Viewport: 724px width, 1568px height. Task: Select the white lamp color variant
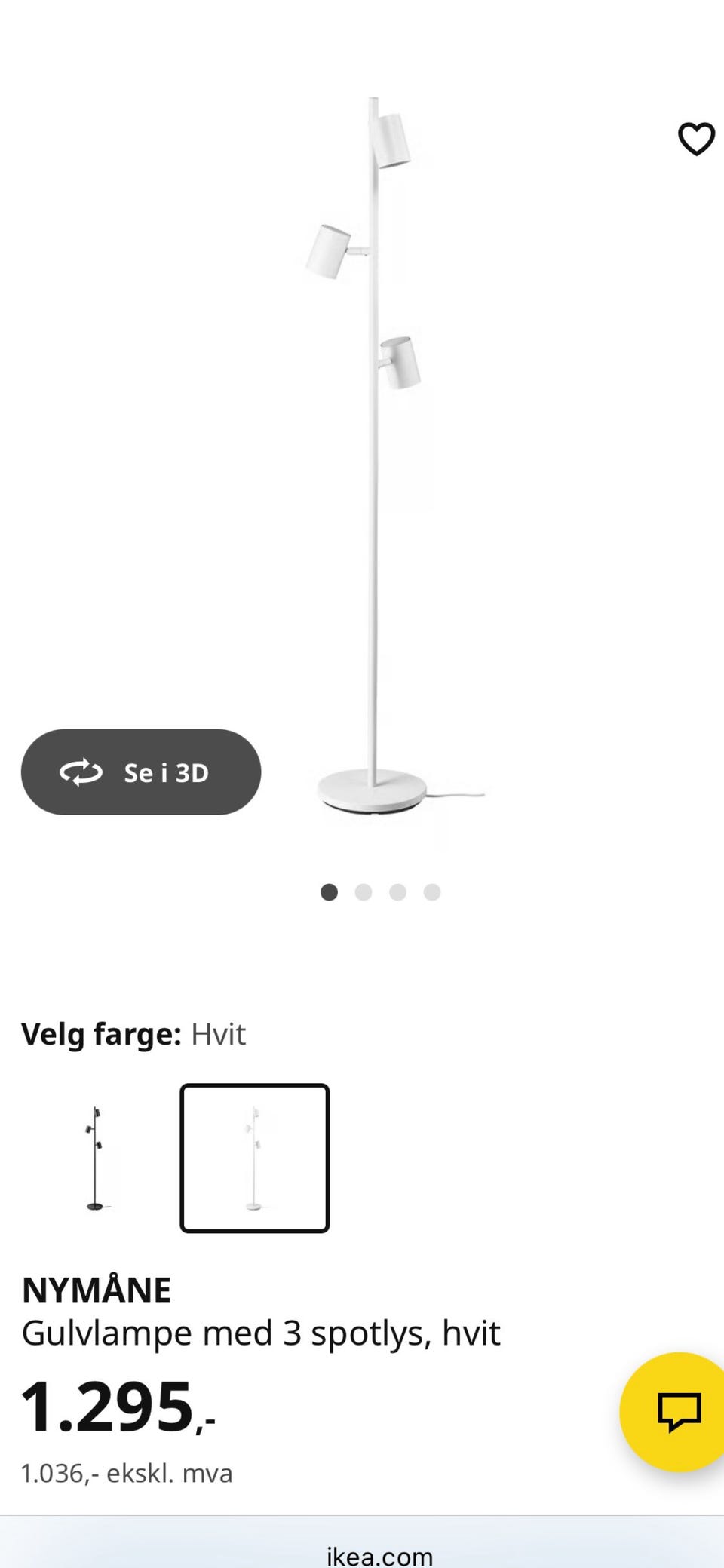[x=255, y=1158]
